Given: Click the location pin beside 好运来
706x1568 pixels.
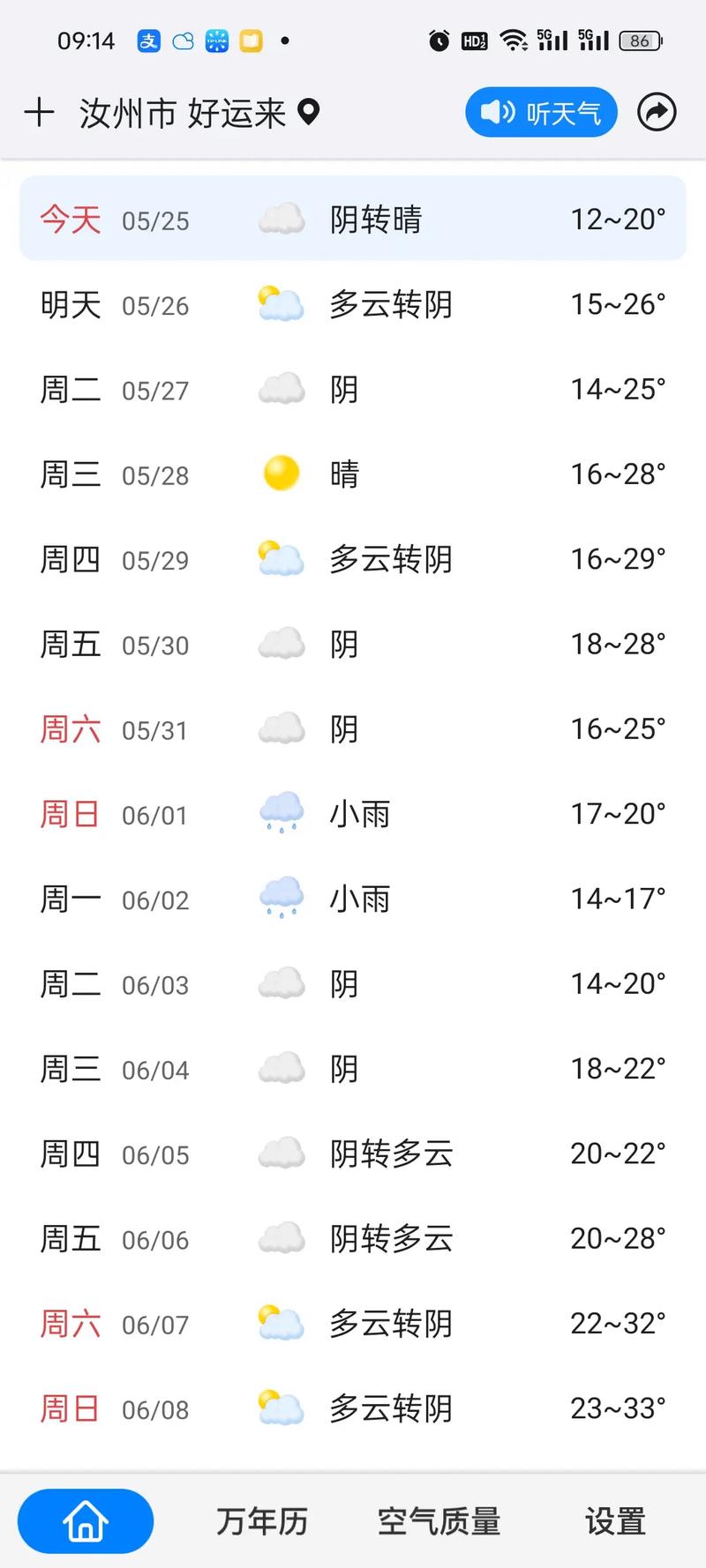Looking at the screenshot, I should coord(307,112).
